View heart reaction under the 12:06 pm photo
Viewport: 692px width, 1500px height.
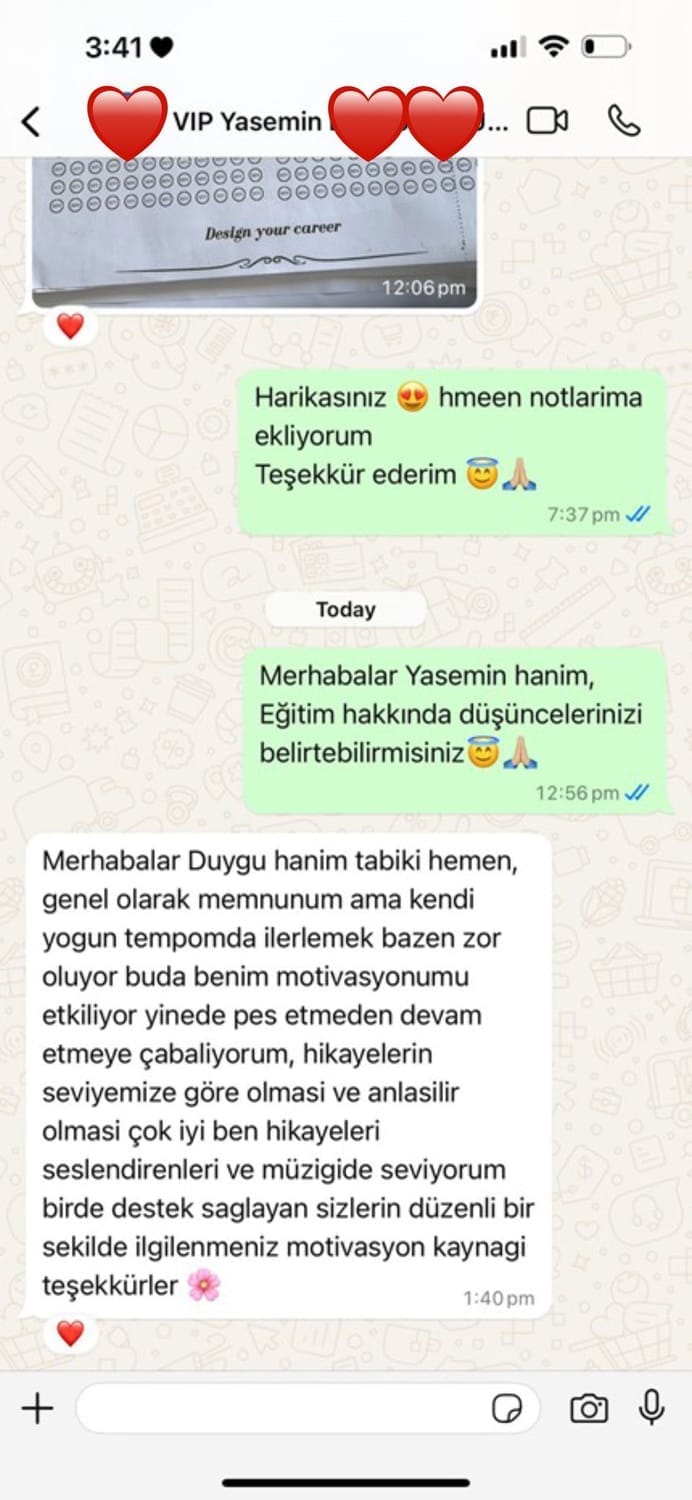tap(70, 326)
